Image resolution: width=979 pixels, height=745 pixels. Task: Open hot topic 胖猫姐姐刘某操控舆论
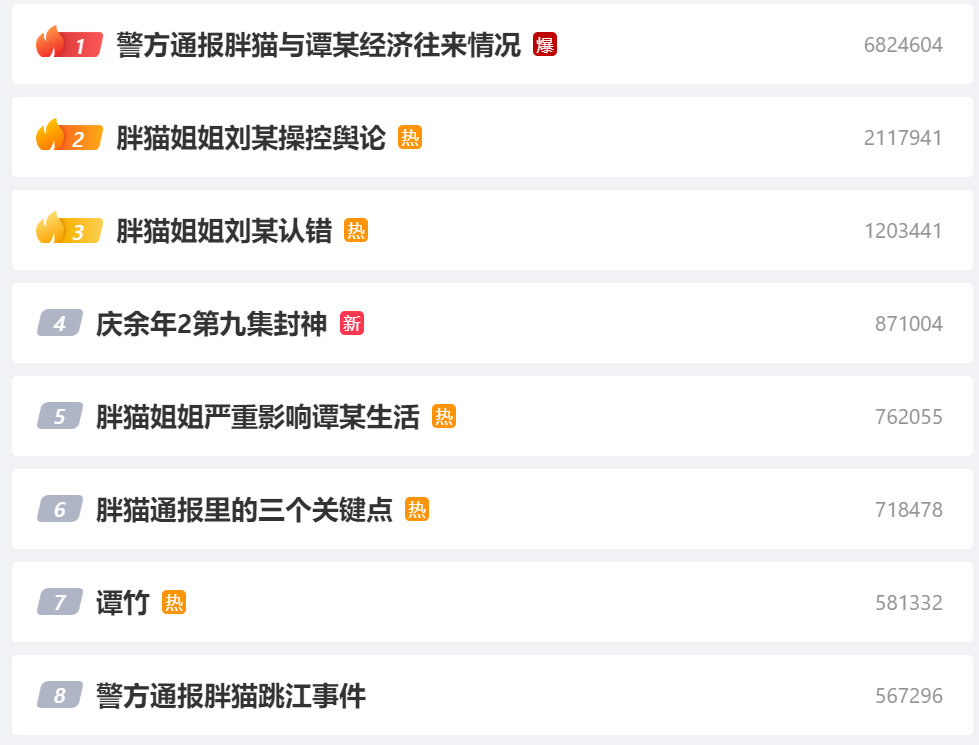click(x=251, y=138)
